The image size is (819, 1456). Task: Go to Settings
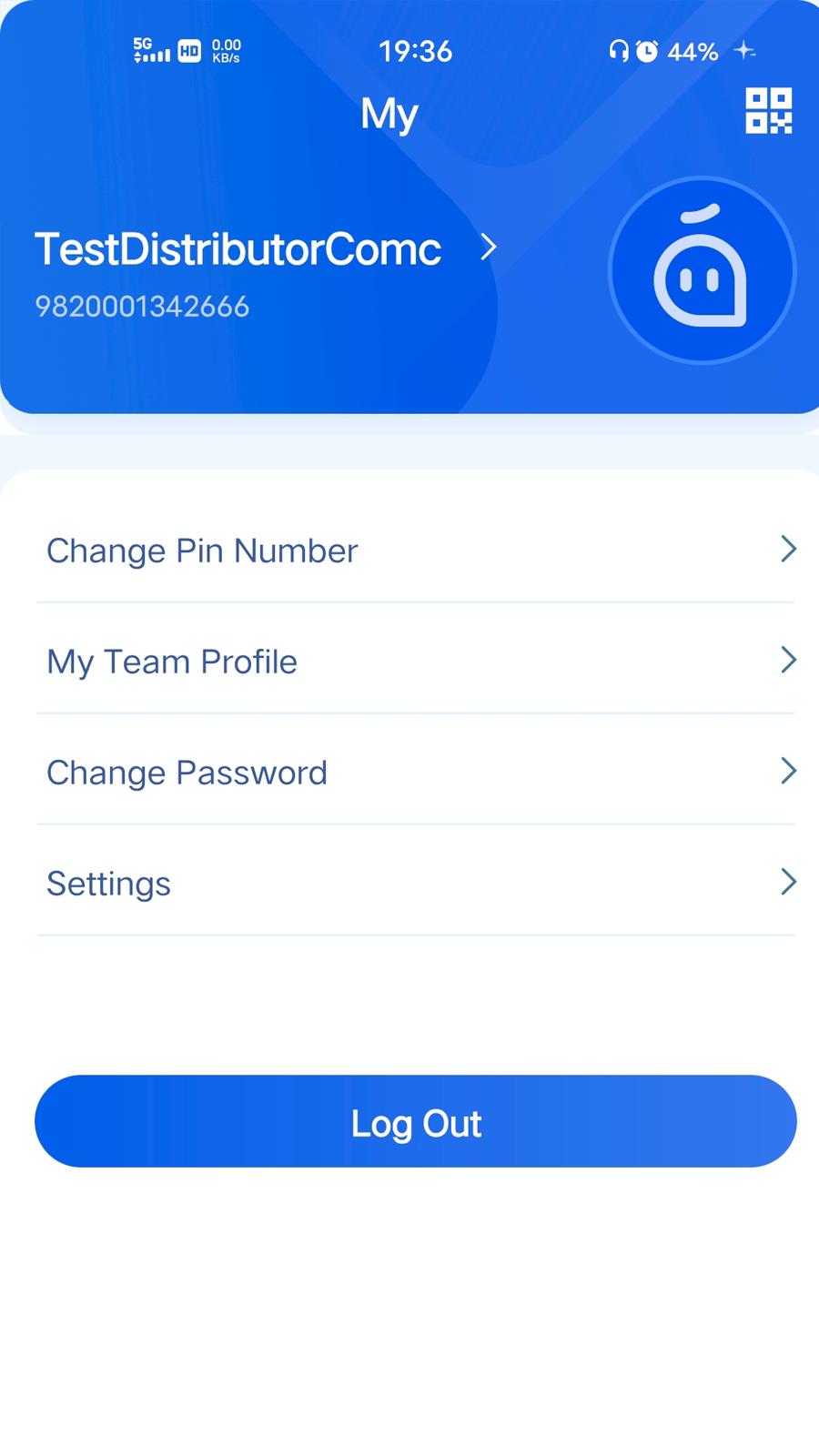[x=416, y=883]
